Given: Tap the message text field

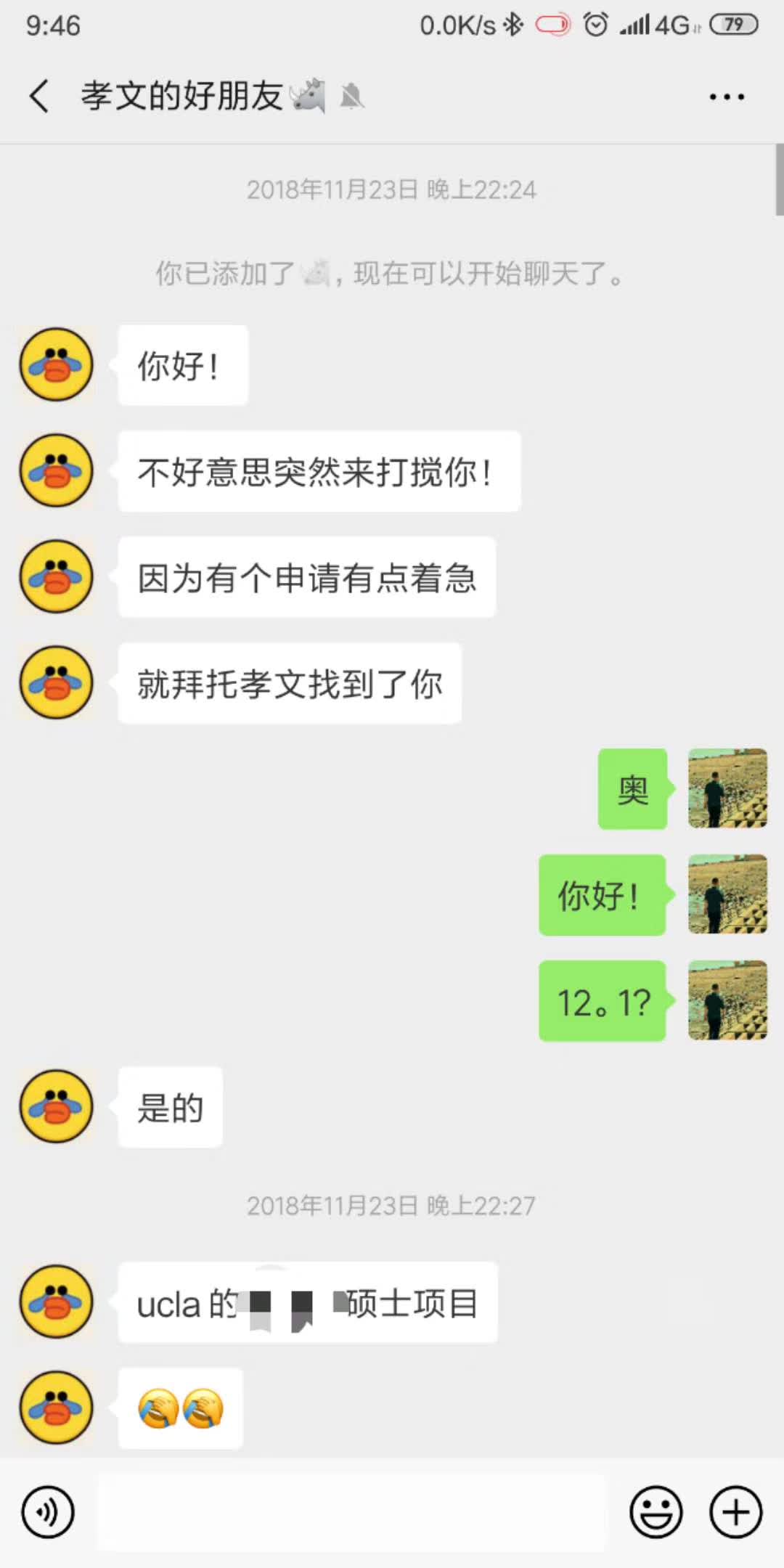Looking at the screenshot, I should [x=351, y=1513].
